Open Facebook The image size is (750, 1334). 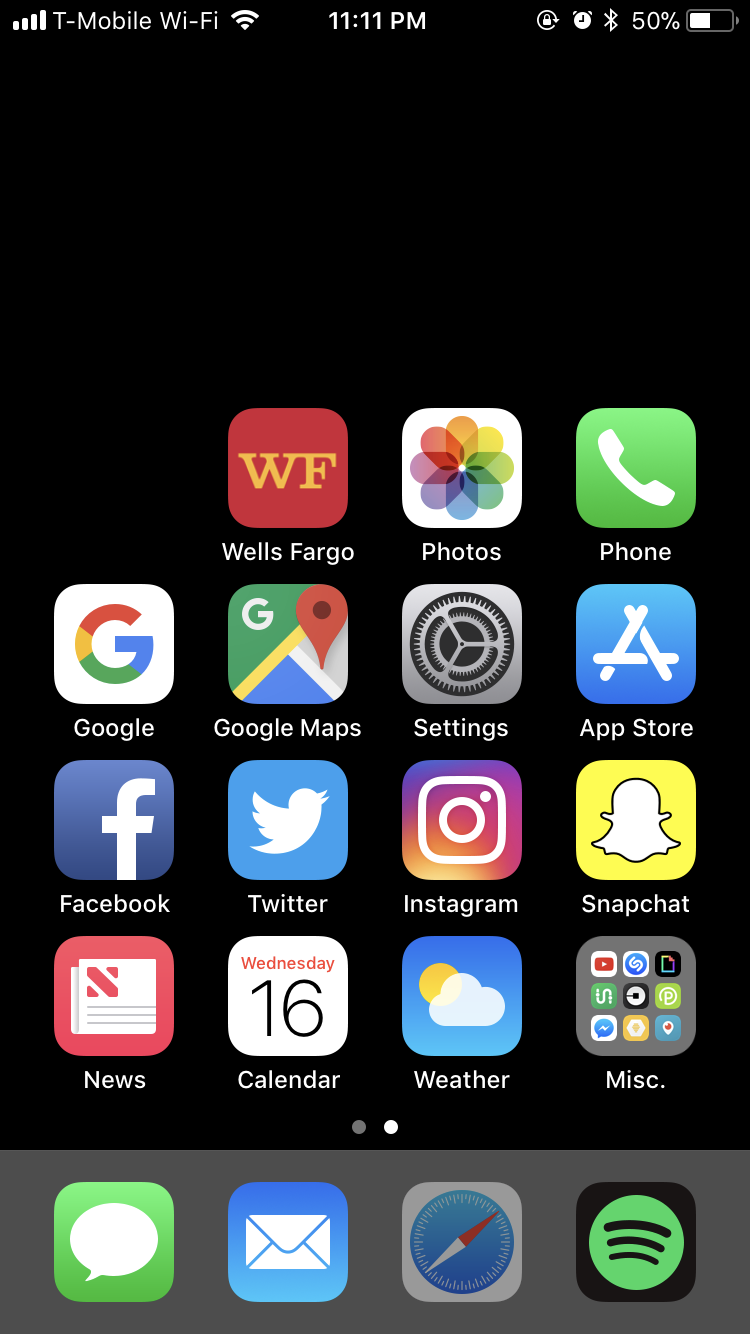point(114,820)
